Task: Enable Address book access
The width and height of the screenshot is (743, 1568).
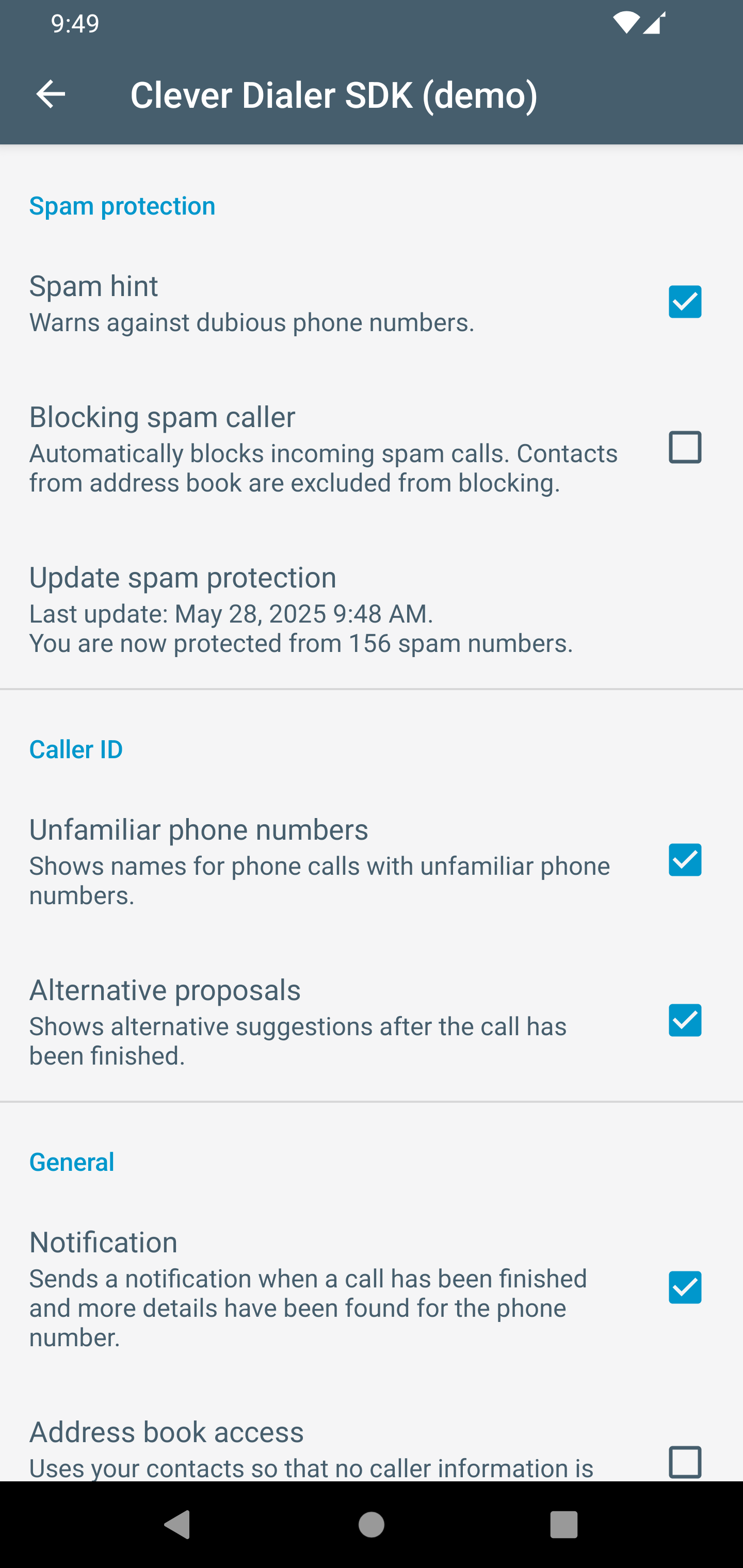Action: (x=685, y=1461)
